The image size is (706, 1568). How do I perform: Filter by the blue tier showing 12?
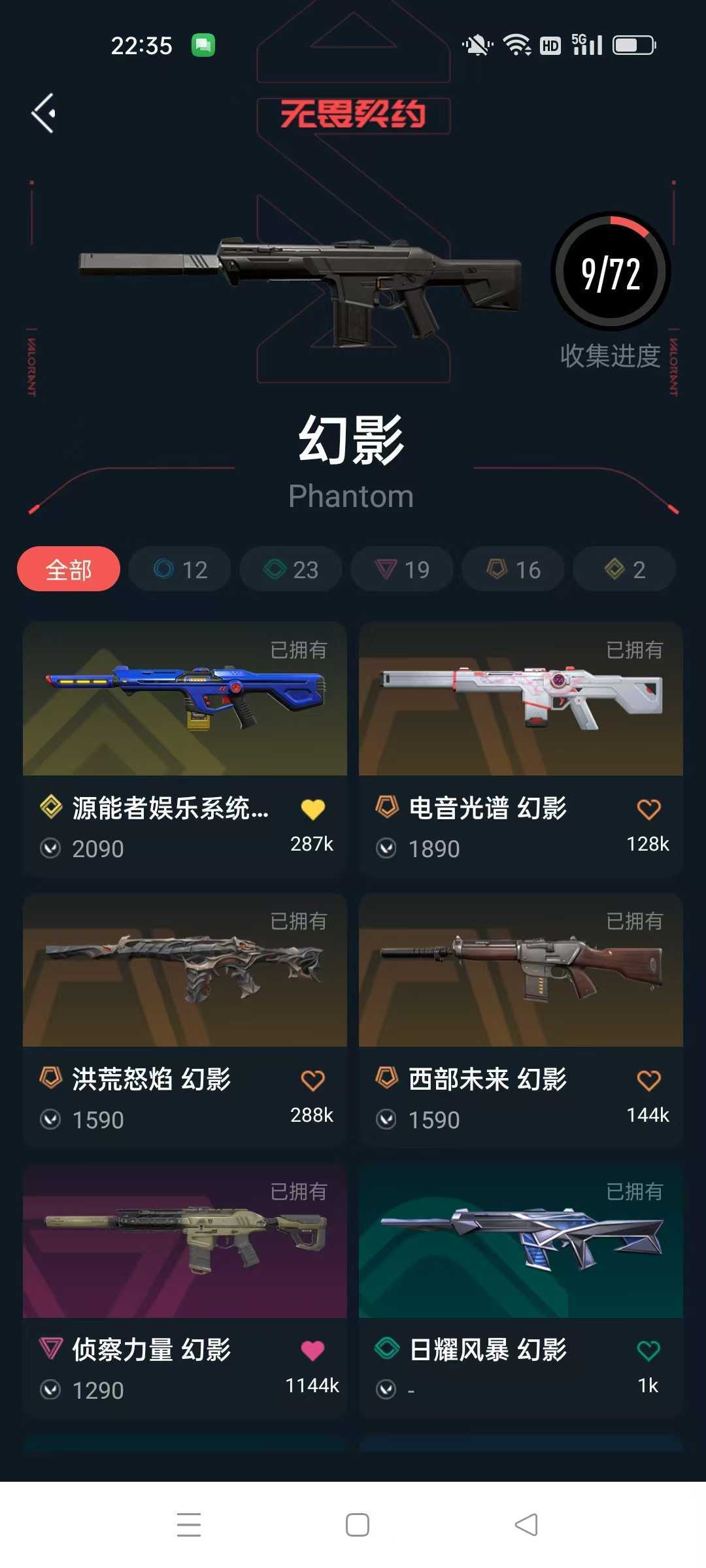point(180,569)
